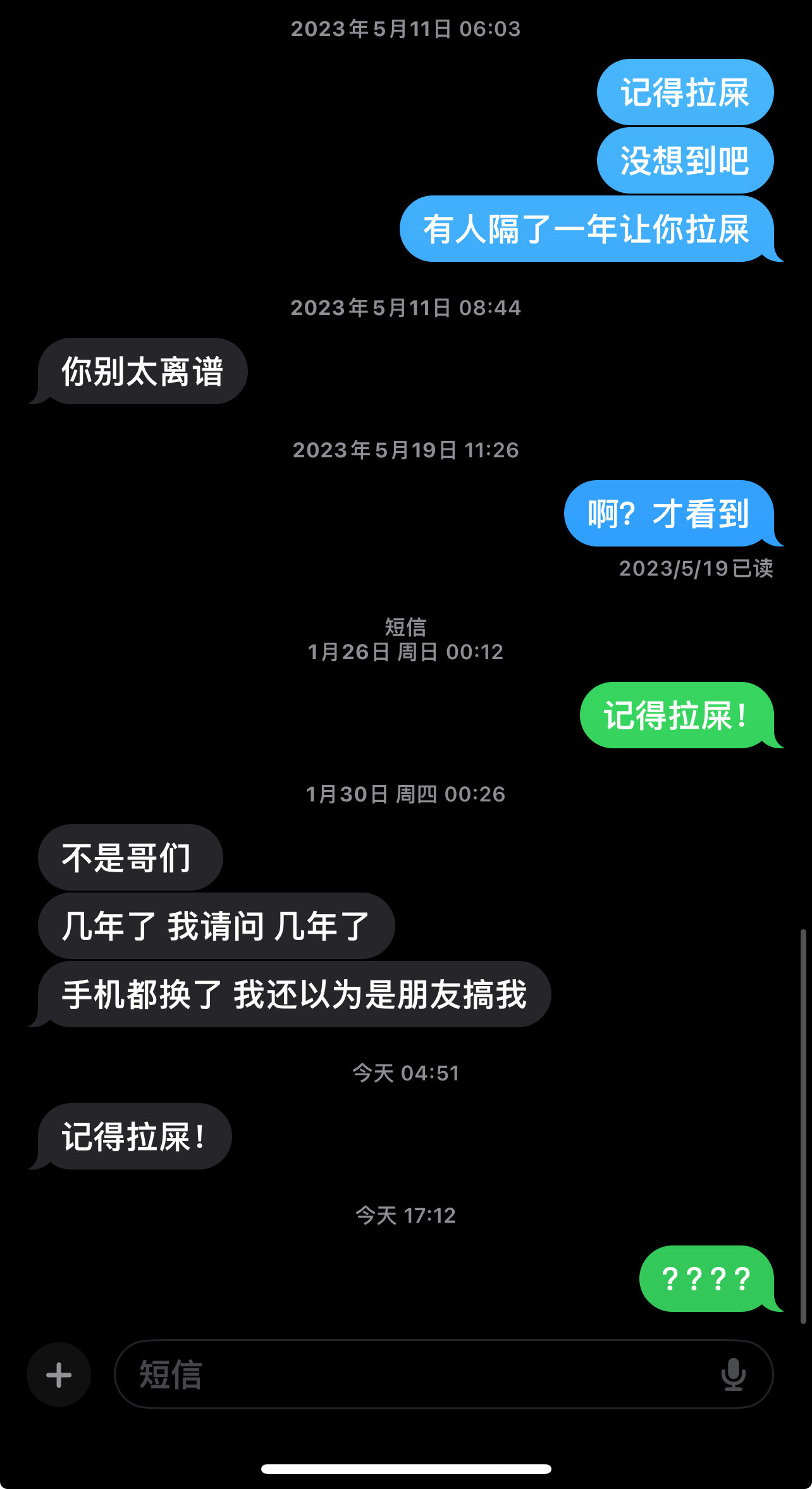Screen dimensions: 812x1489
Task: Tap the 短信 1月26日 周日 timestamp label
Action: 406,639
